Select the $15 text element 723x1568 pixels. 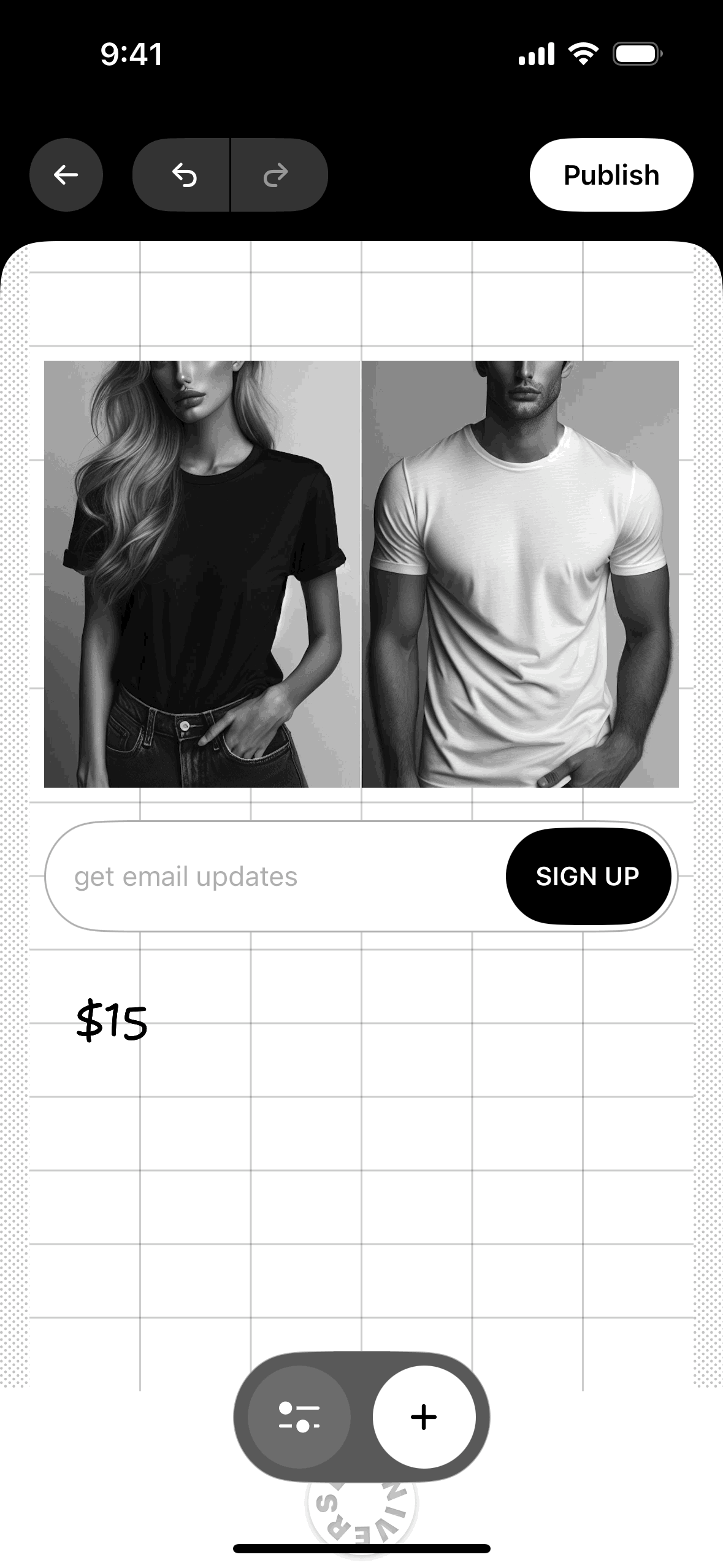click(112, 1021)
